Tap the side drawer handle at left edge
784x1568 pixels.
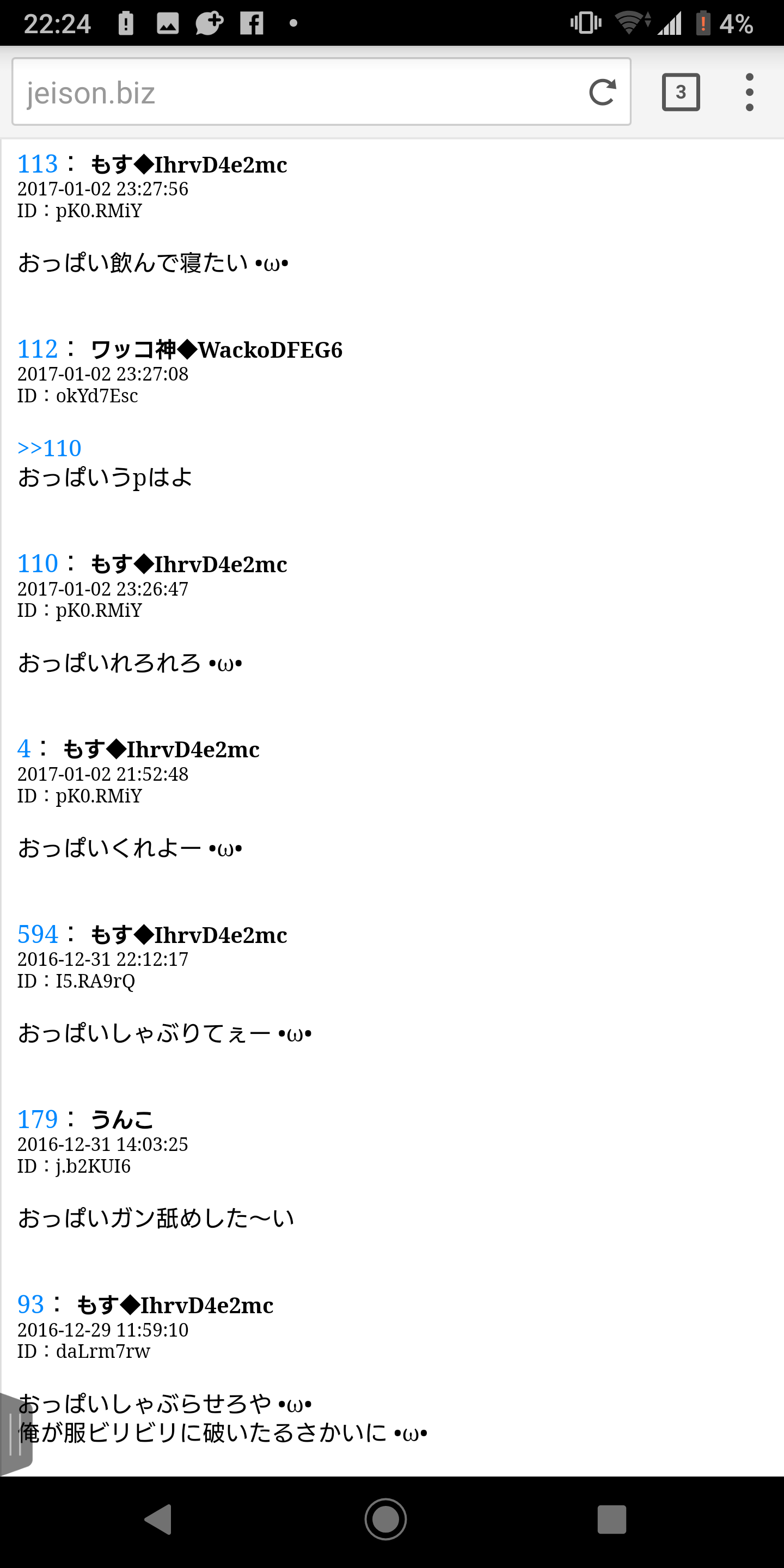(x=15, y=1435)
